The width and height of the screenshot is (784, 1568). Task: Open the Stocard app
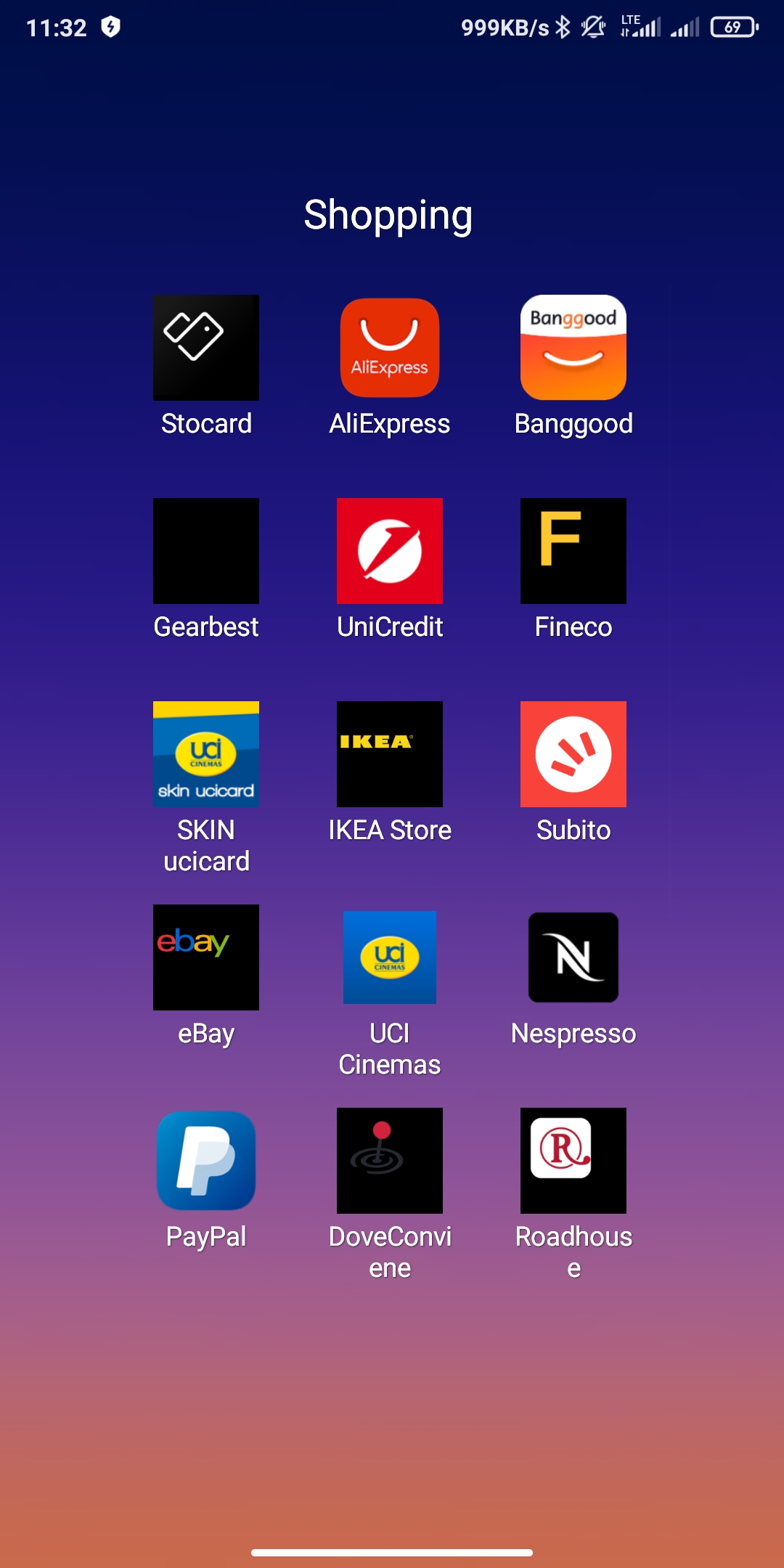click(x=206, y=348)
